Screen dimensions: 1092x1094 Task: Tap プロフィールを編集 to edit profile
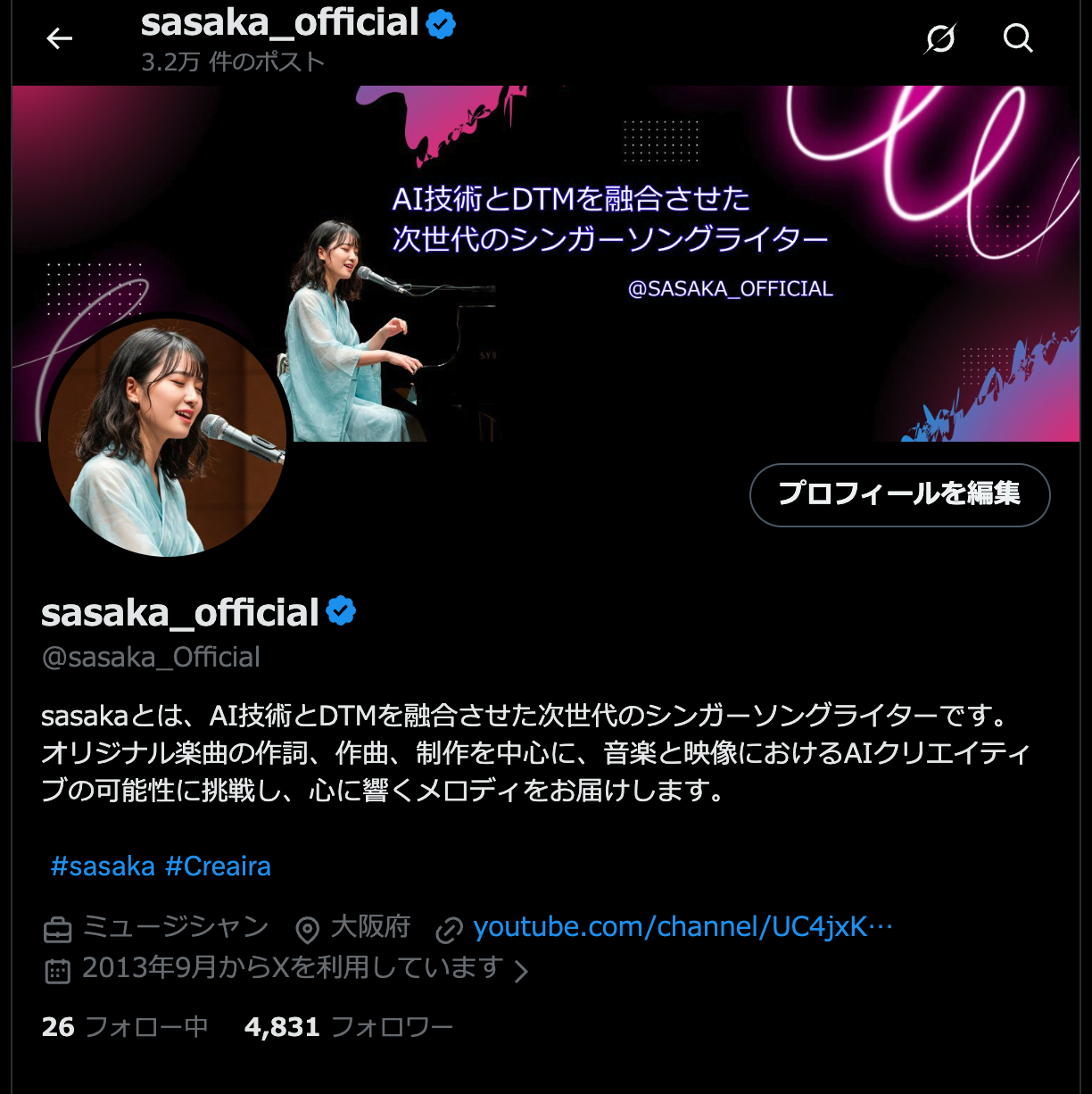(899, 494)
